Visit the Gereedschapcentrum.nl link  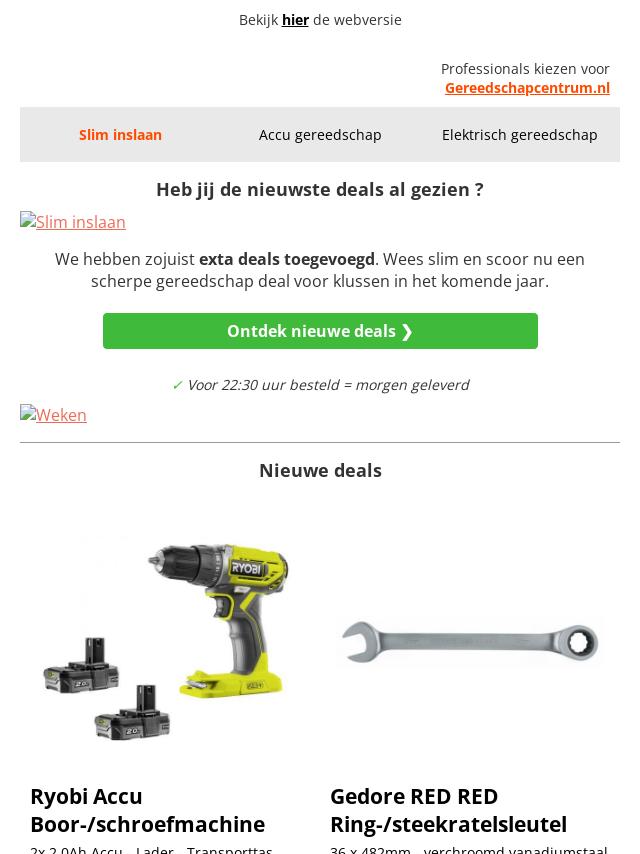(x=527, y=88)
